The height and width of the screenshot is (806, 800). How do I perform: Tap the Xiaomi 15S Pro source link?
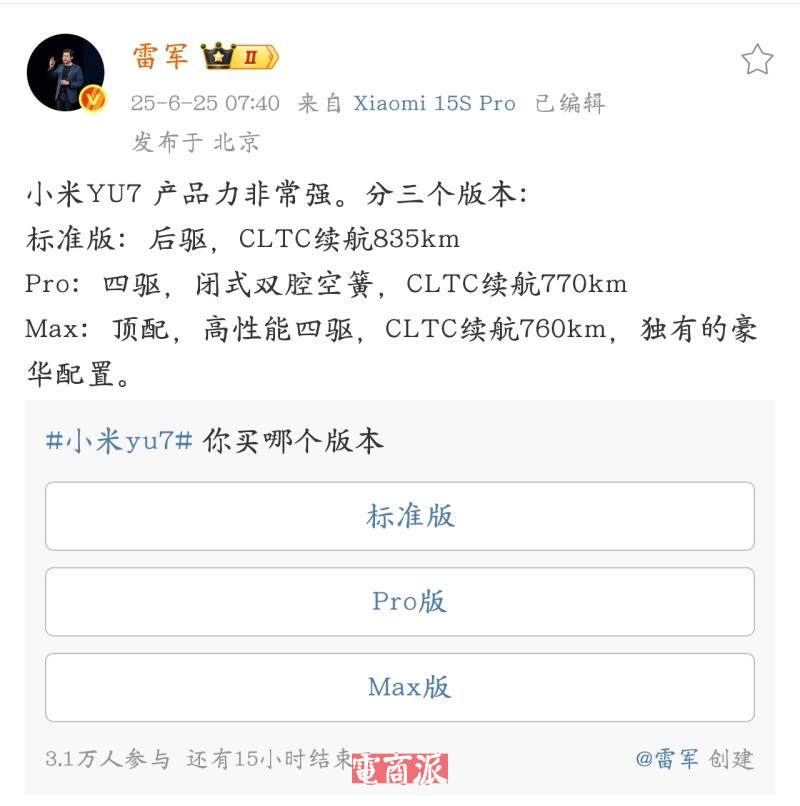tap(435, 103)
